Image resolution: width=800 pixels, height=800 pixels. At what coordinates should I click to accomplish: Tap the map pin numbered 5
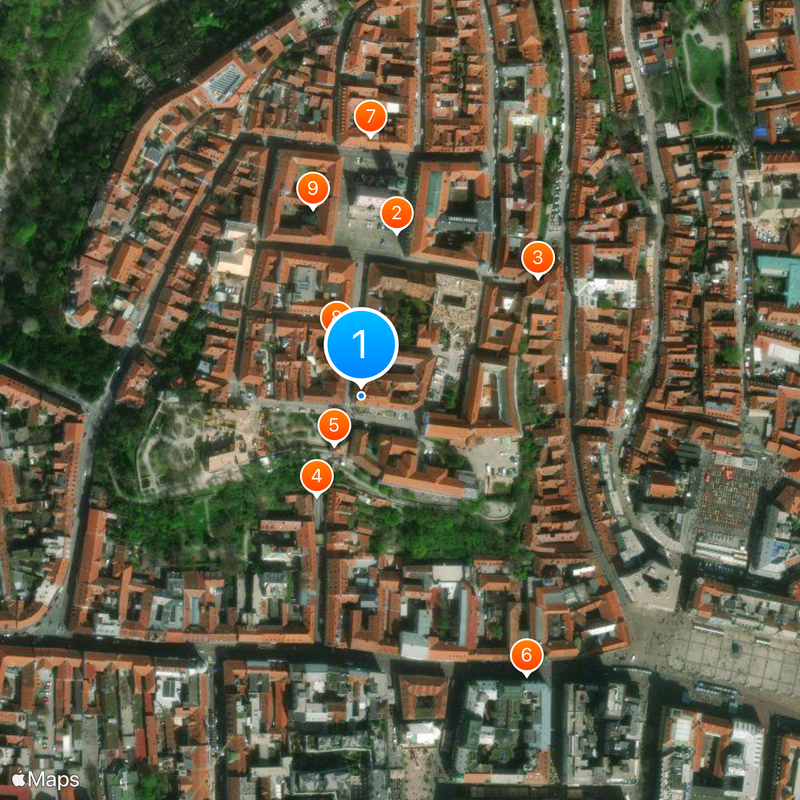pyautogui.click(x=334, y=427)
